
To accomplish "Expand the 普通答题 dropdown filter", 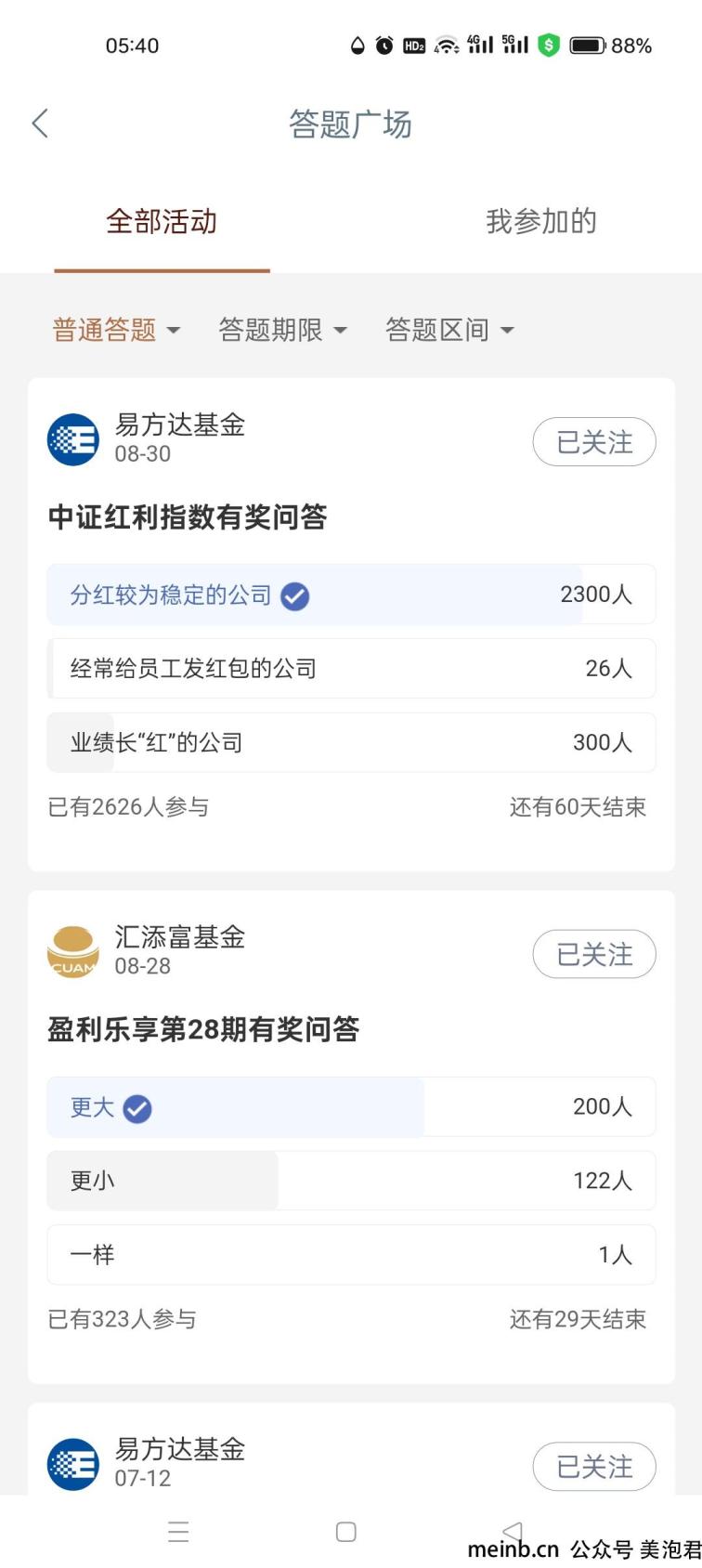I will point(116,330).
